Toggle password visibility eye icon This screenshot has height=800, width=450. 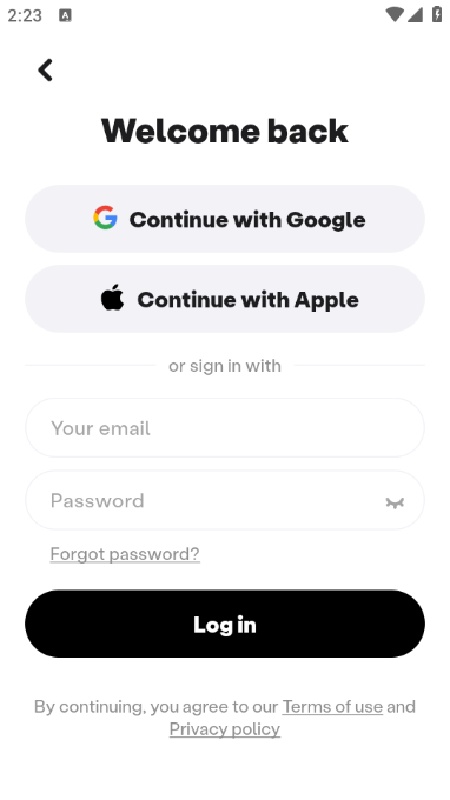point(394,503)
